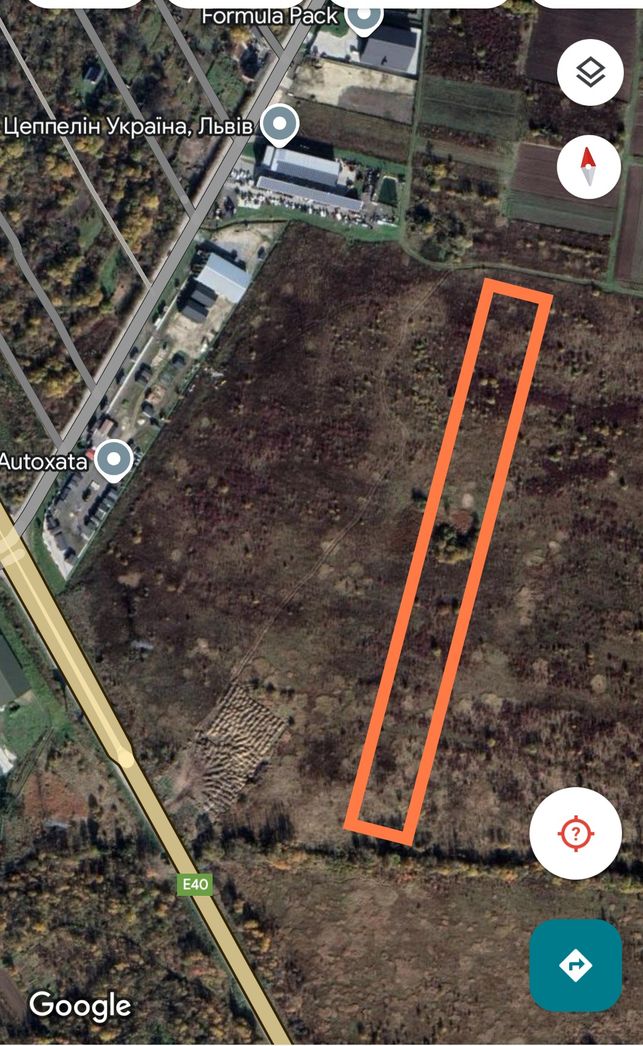Viewport: 643px width, 1046px height.
Task: Open directions with the turn arrow button
Action: point(576,965)
